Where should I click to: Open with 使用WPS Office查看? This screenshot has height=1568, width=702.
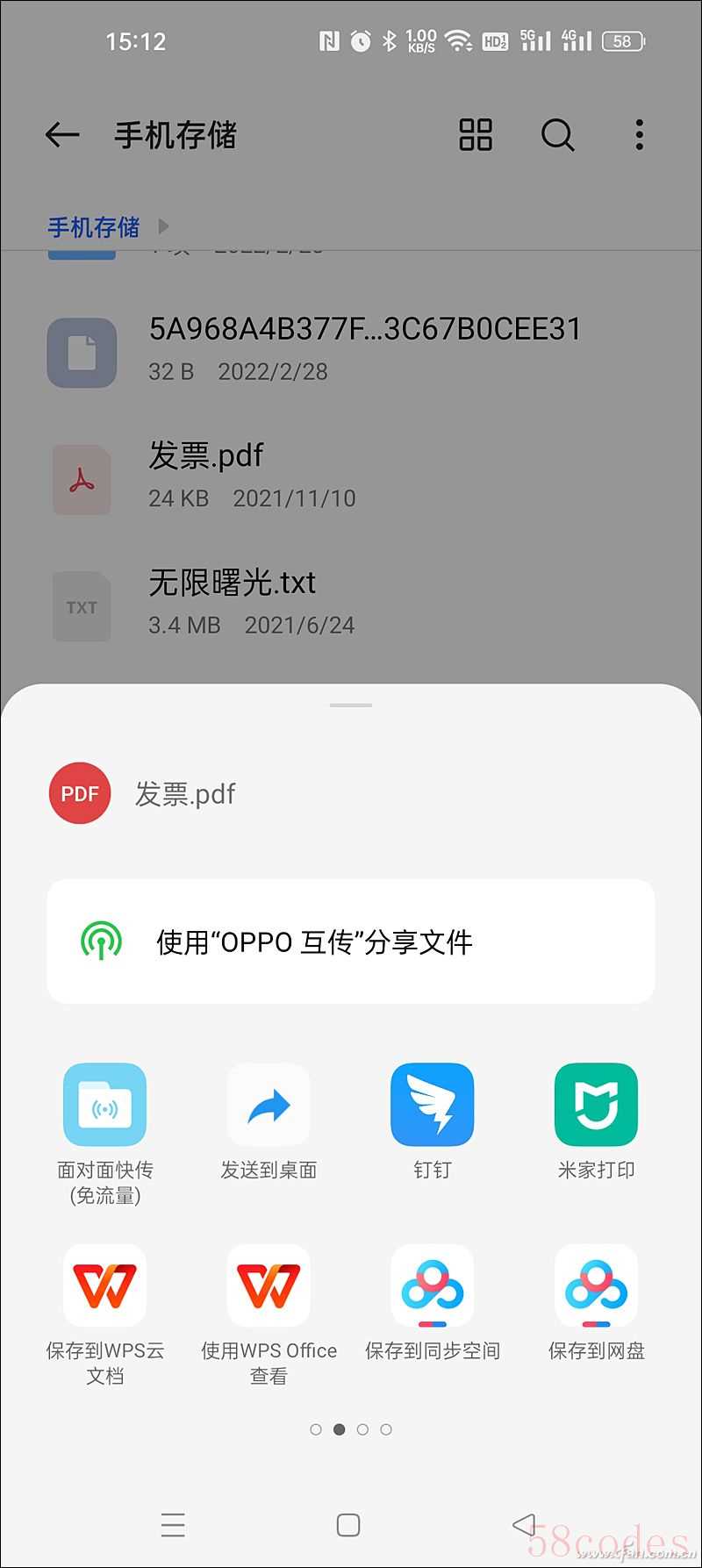point(269,1285)
